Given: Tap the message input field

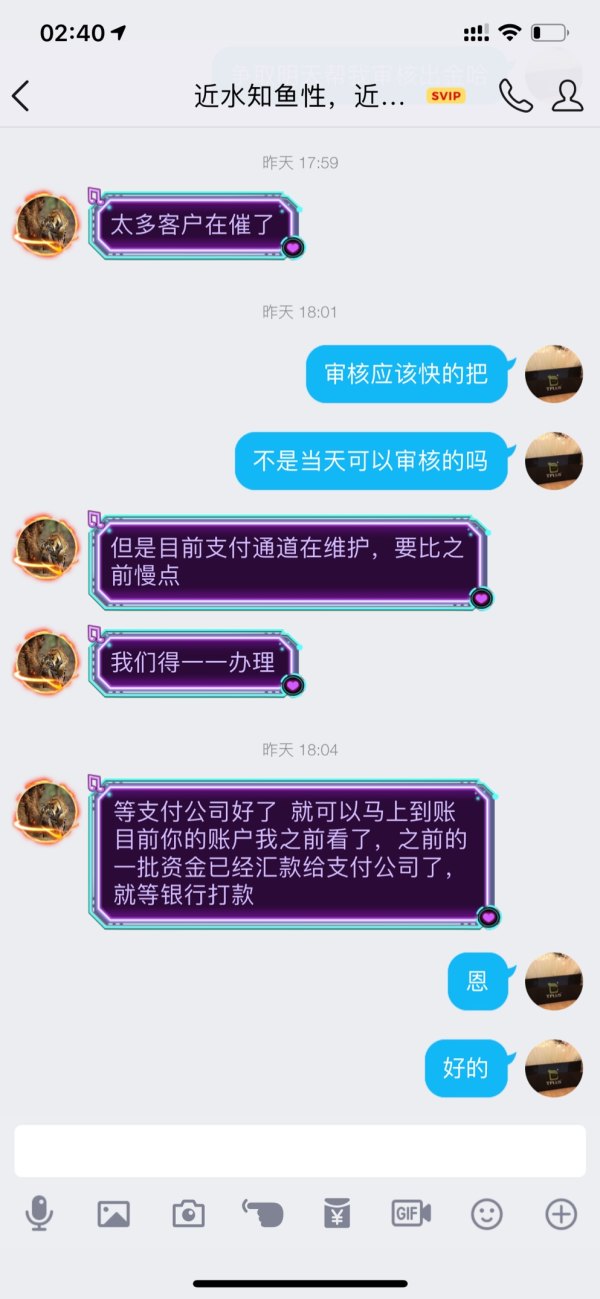Looking at the screenshot, I should tap(300, 1151).
